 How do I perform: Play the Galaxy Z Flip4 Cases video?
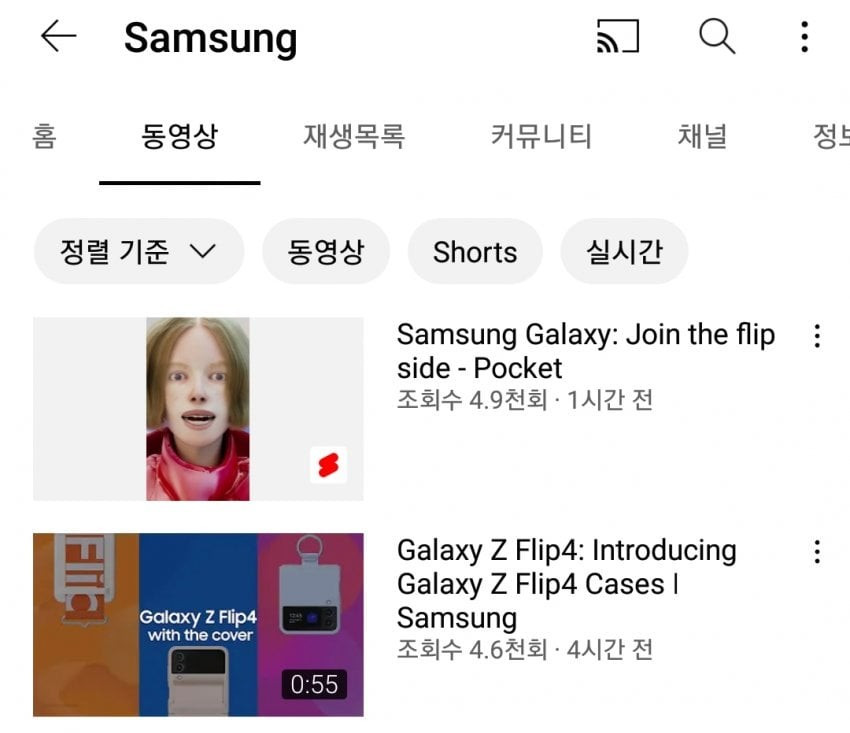198,624
